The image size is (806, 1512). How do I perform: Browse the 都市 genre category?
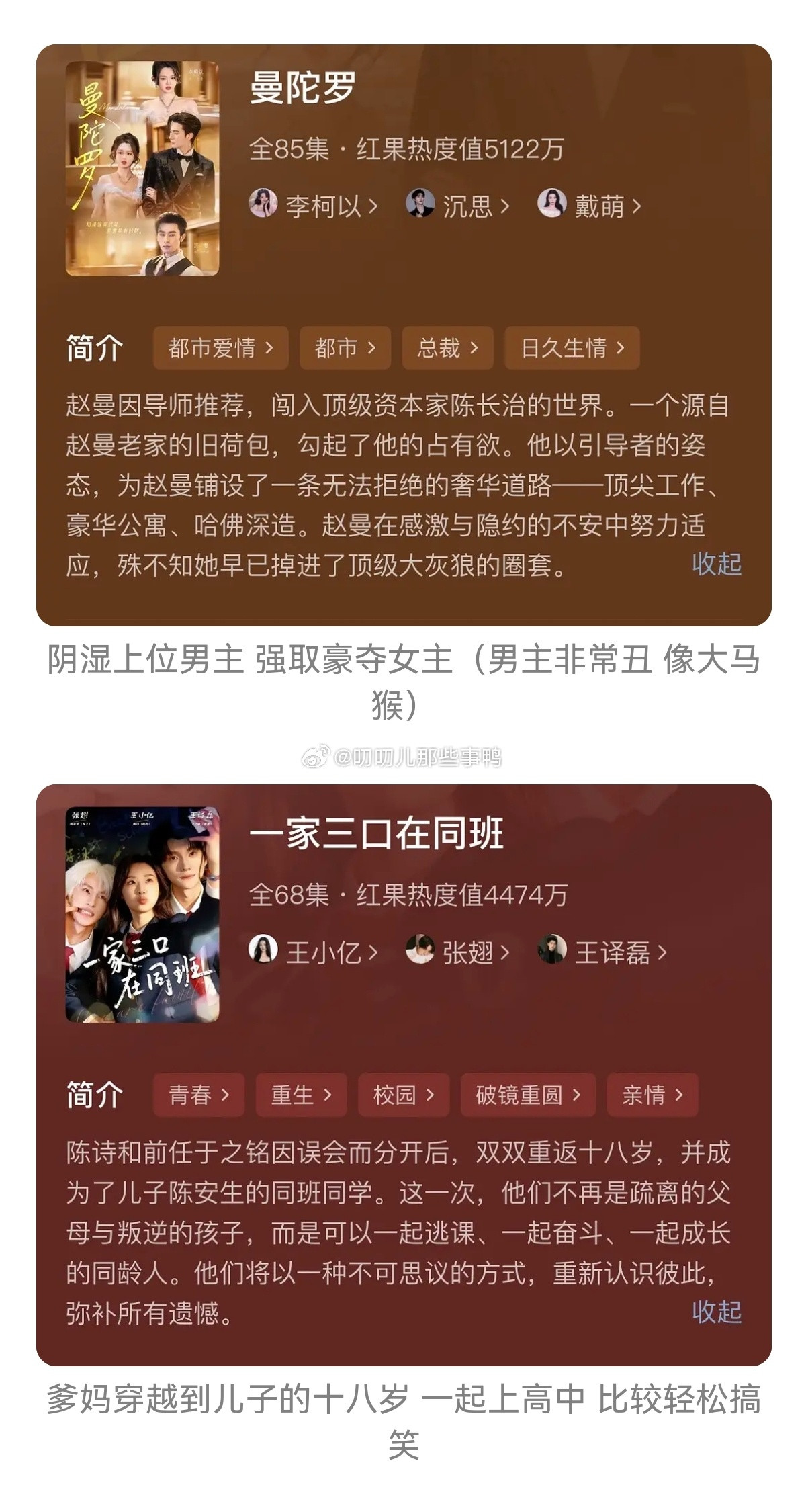tap(345, 348)
